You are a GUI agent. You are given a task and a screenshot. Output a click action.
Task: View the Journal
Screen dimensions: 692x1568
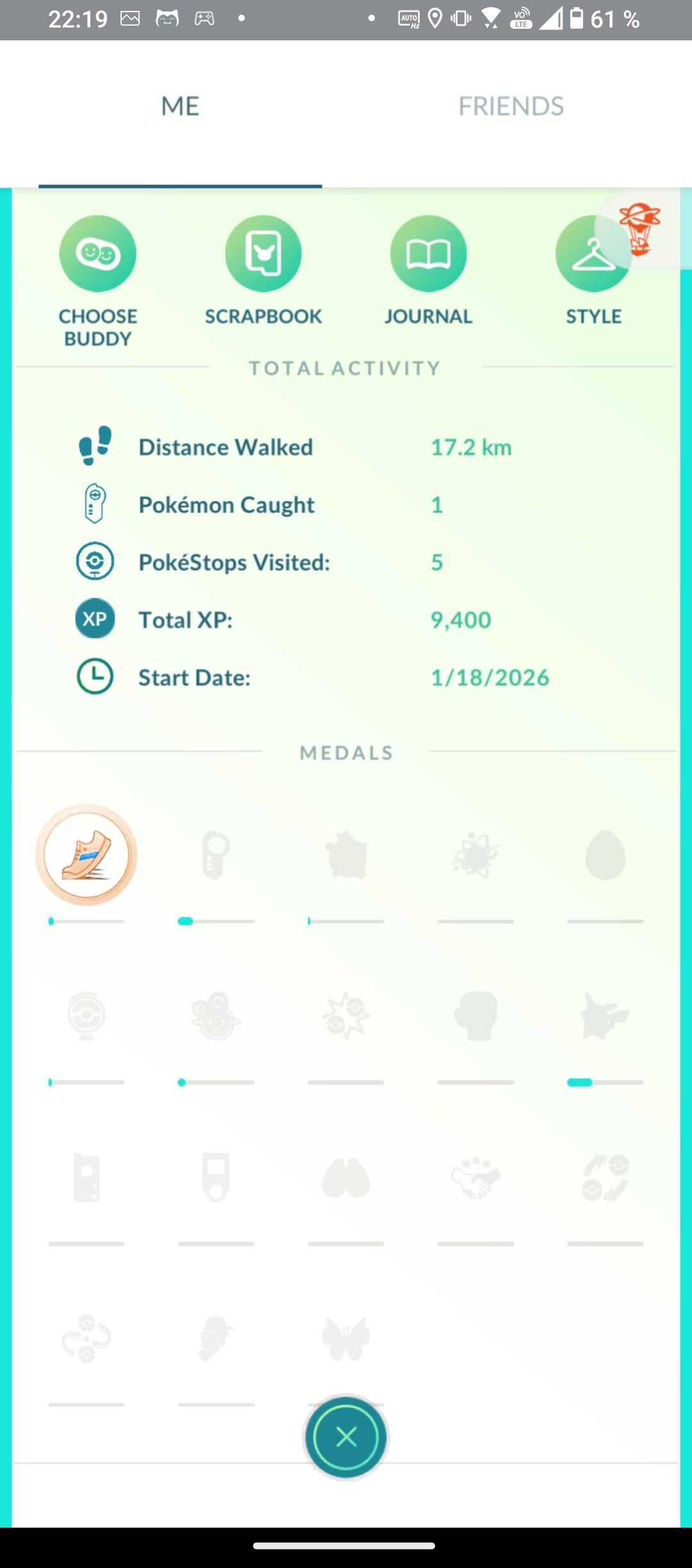(428, 254)
